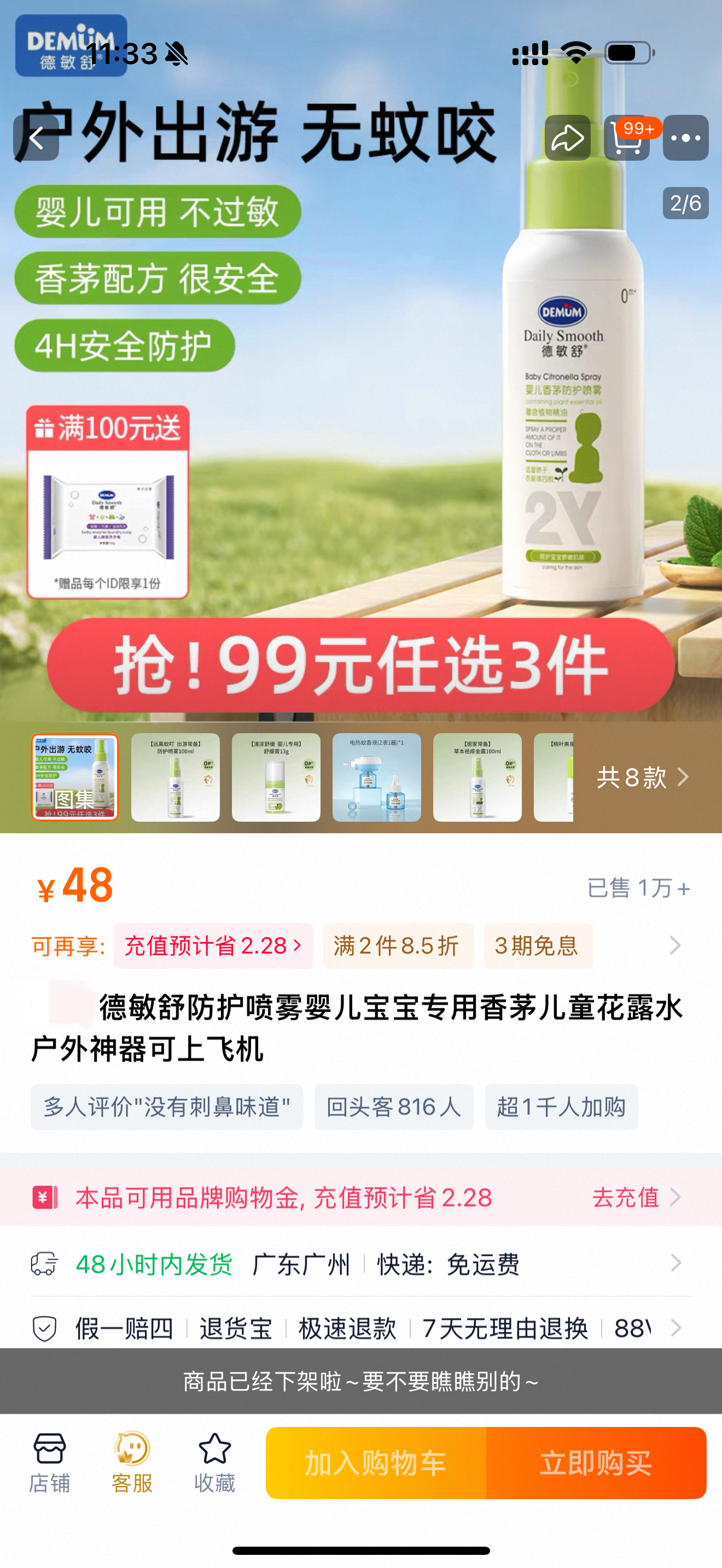
Task: Tap 去充值 to recharge shopping credit
Action: (635, 1197)
